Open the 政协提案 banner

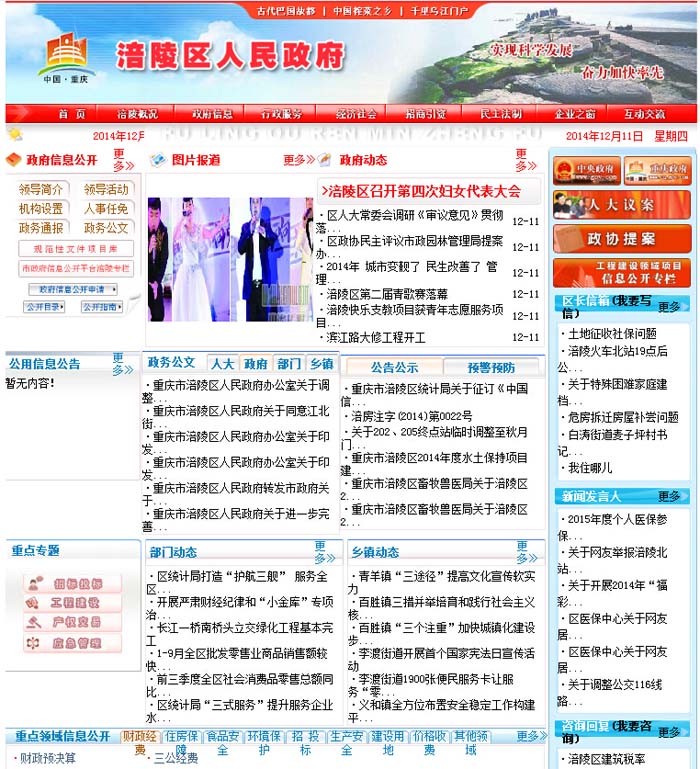pos(621,240)
